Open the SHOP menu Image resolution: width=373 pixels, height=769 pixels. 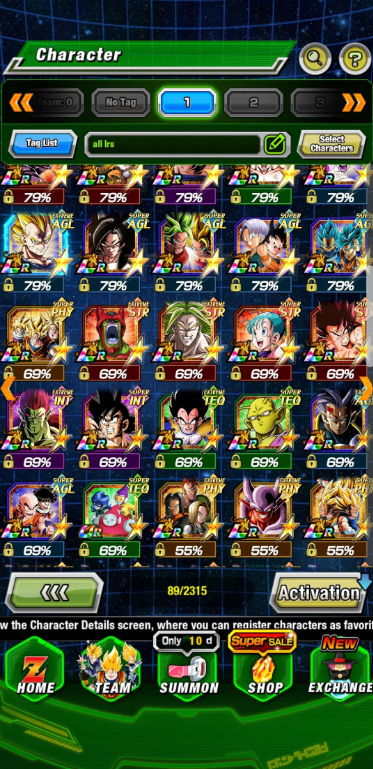[264, 672]
